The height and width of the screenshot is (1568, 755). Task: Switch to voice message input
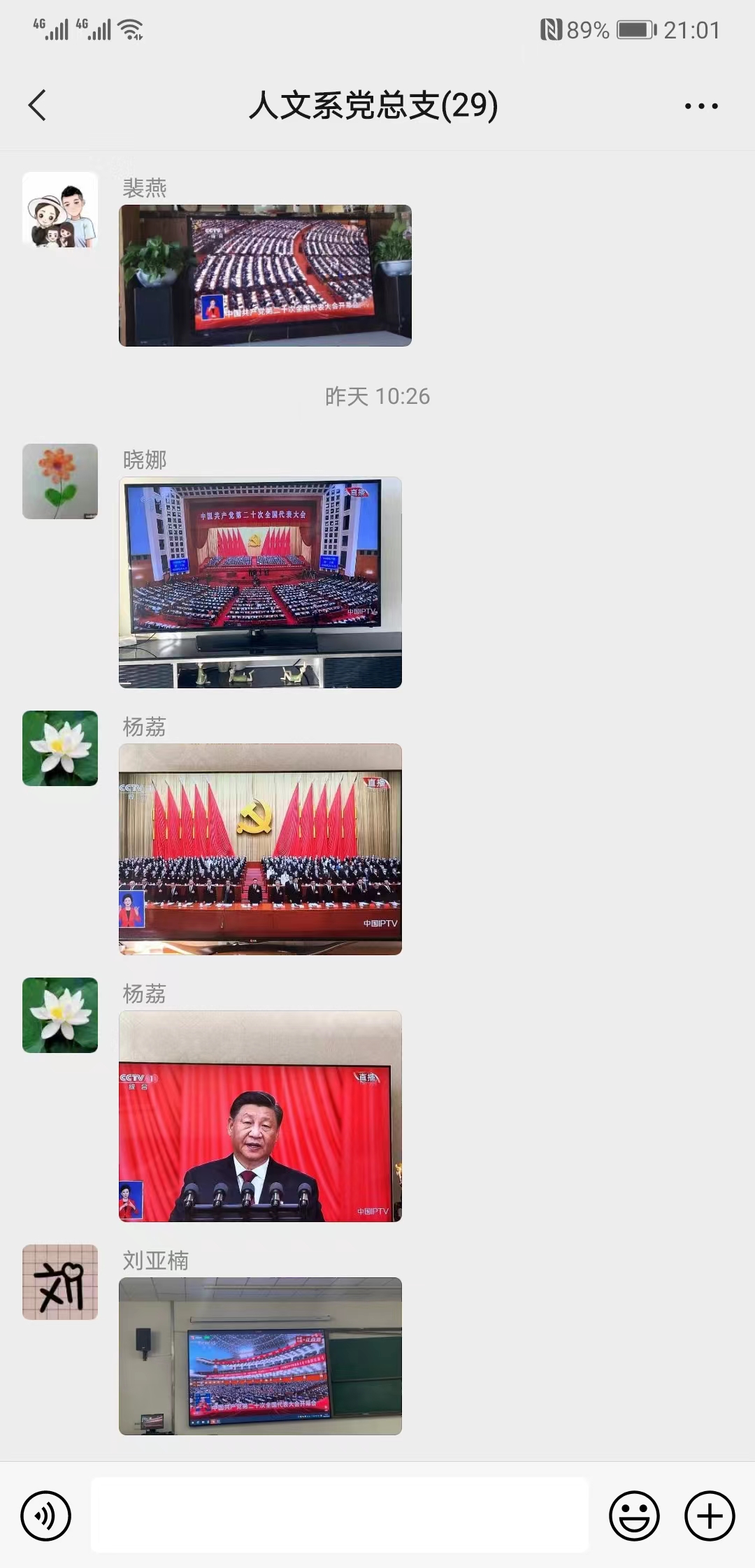coord(46,1516)
